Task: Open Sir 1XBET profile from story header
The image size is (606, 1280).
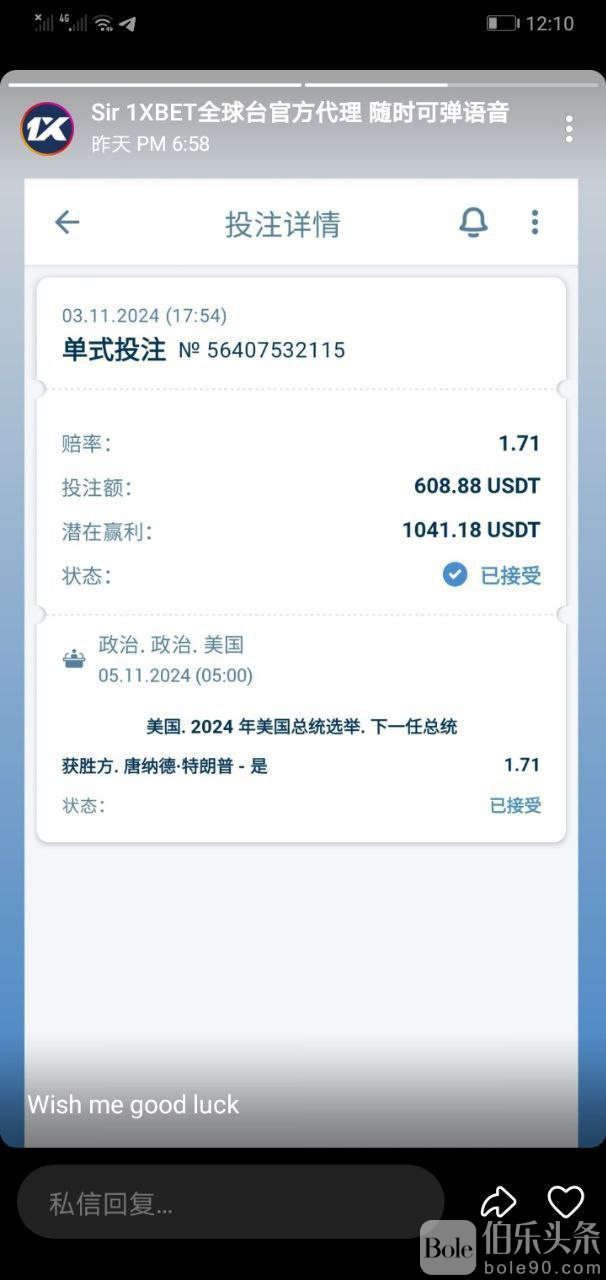Action: pos(47,129)
